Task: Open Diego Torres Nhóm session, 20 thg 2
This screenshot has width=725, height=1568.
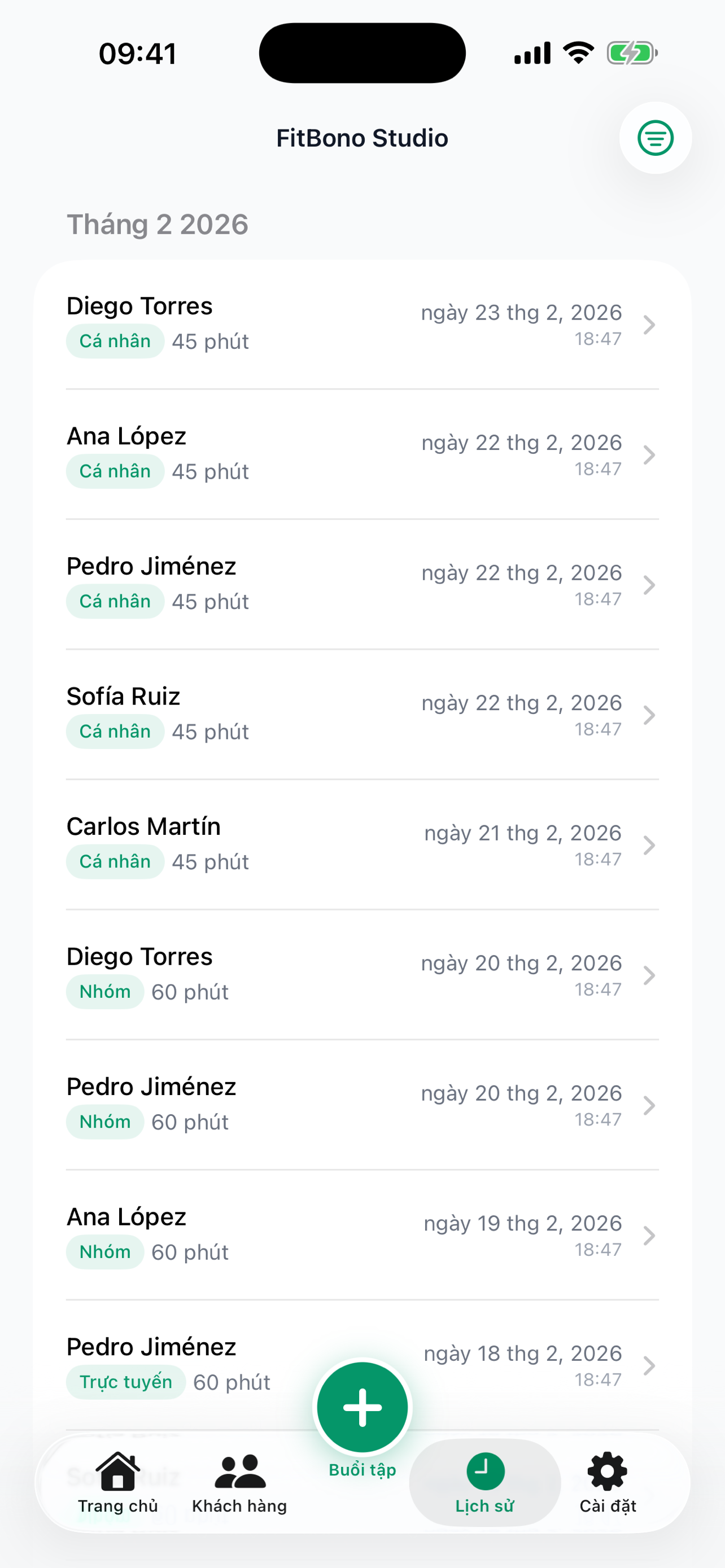Action: [x=361, y=975]
